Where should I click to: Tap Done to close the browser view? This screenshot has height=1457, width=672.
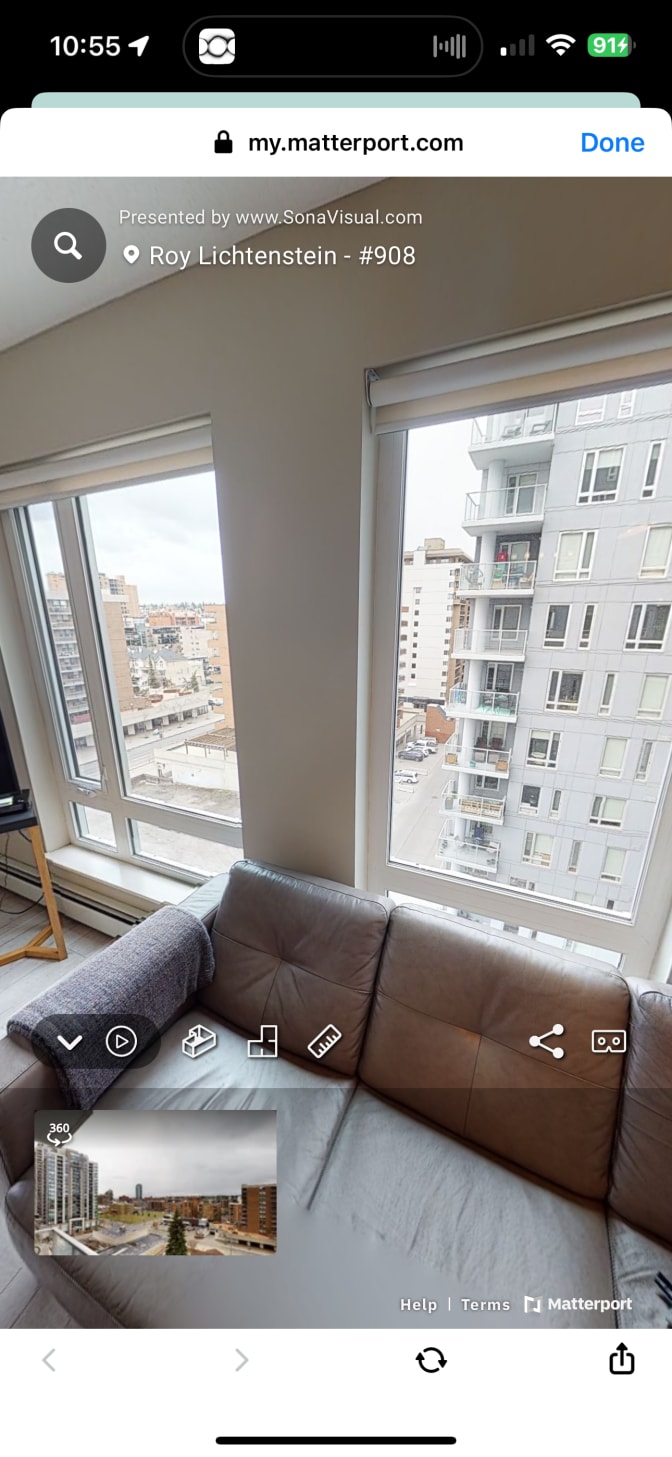point(612,143)
